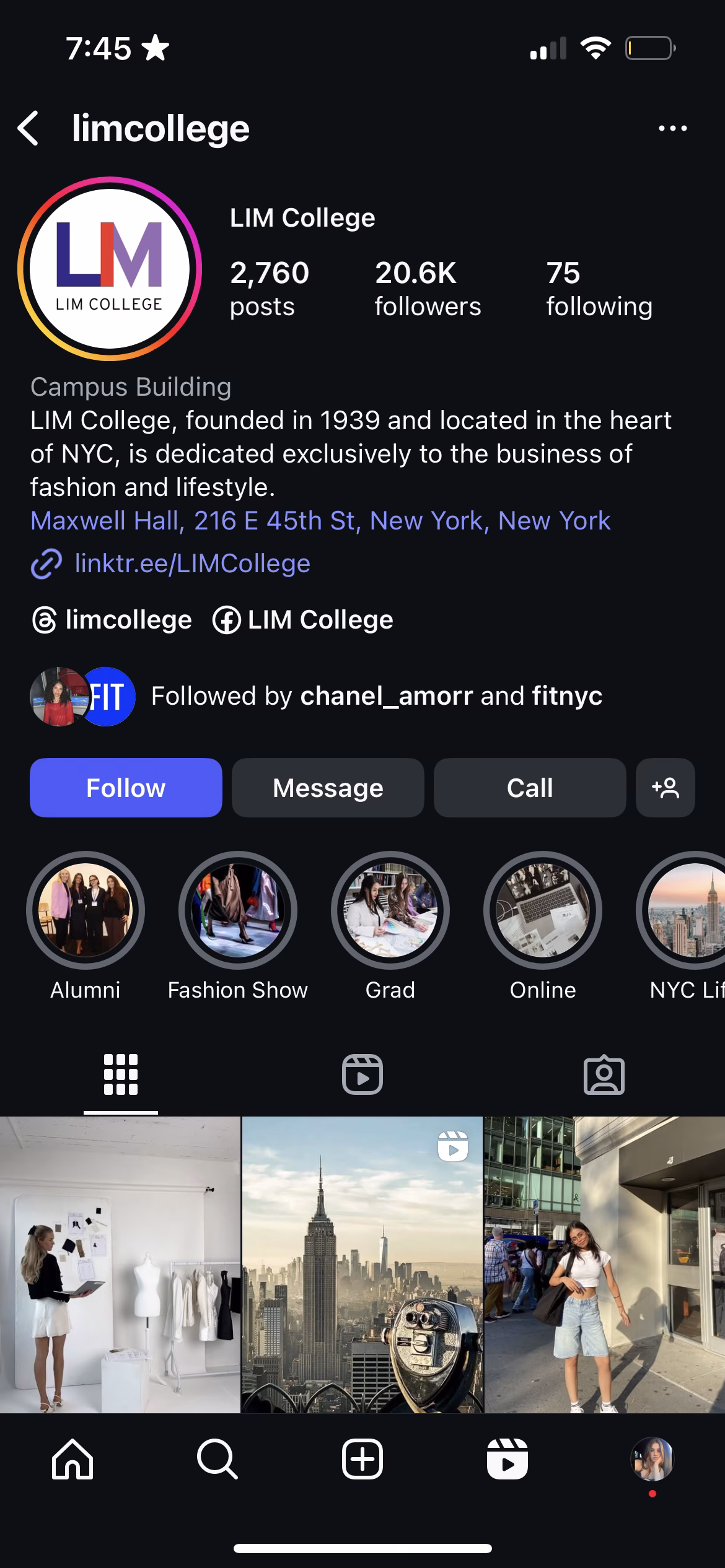Image resolution: width=725 pixels, height=1568 pixels.
Task: Go back from the limcollege profile
Action: coord(29,128)
